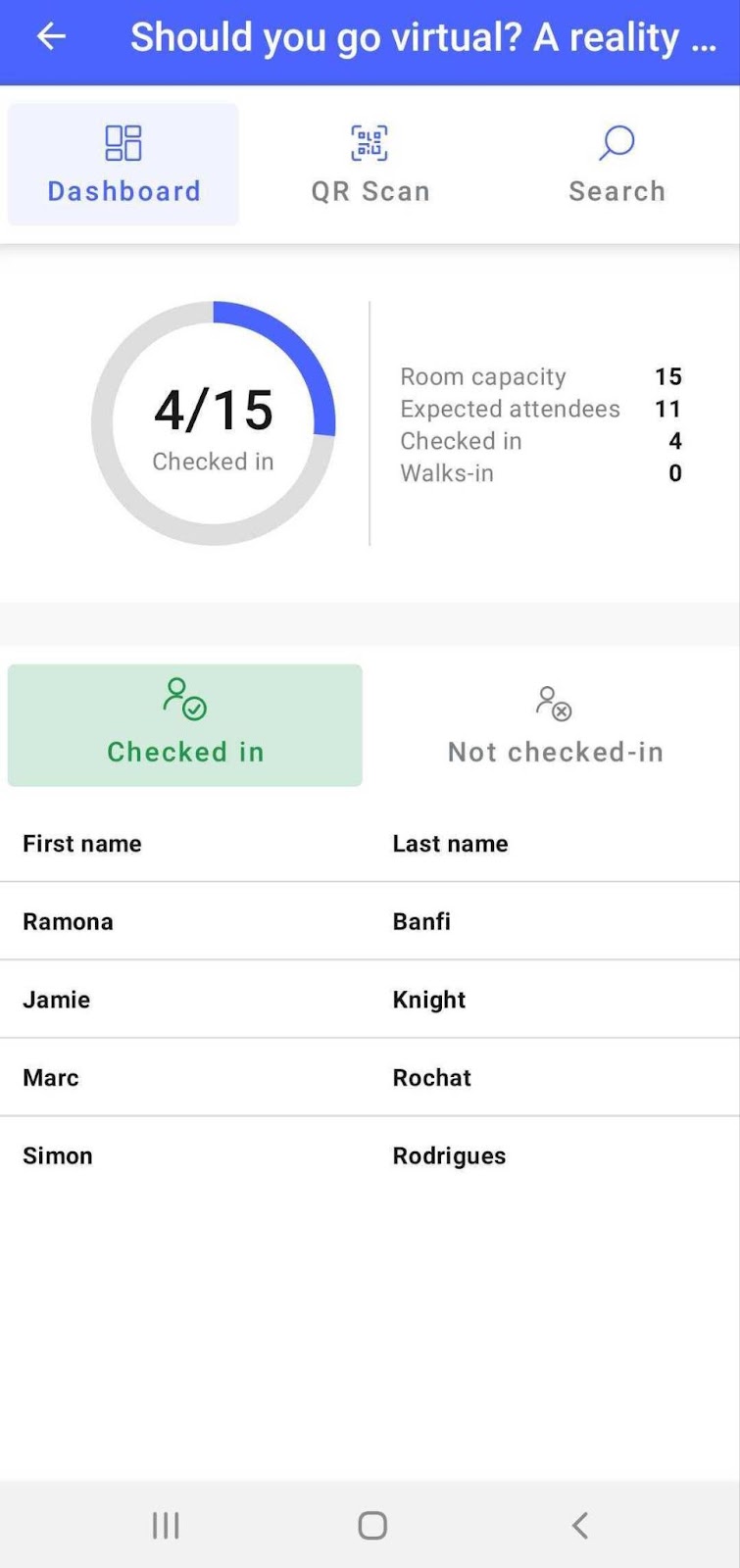Select the First name column header
Screen dimensions: 740x1568
pos(81,843)
